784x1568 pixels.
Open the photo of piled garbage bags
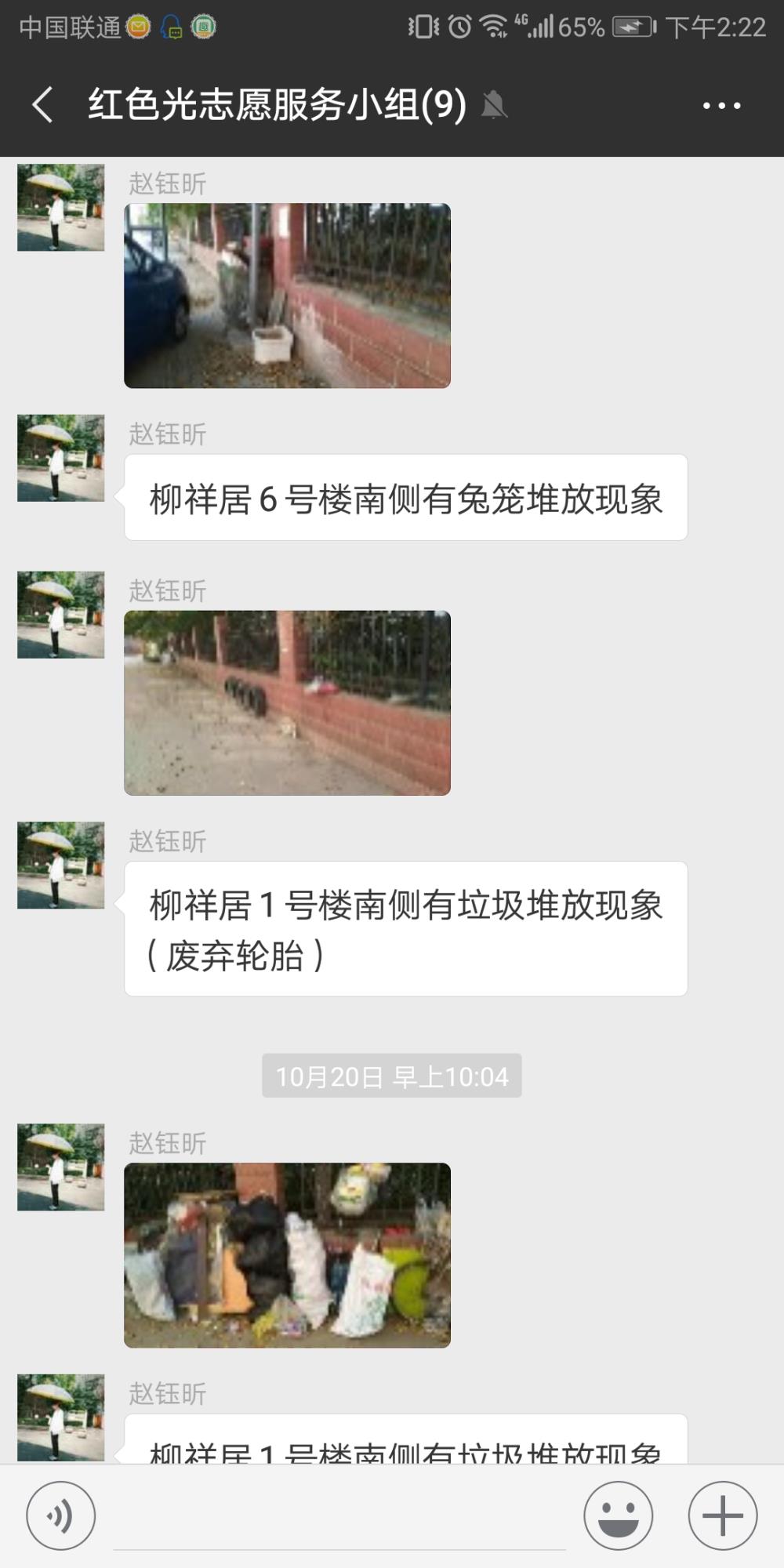tap(287, 1255)
